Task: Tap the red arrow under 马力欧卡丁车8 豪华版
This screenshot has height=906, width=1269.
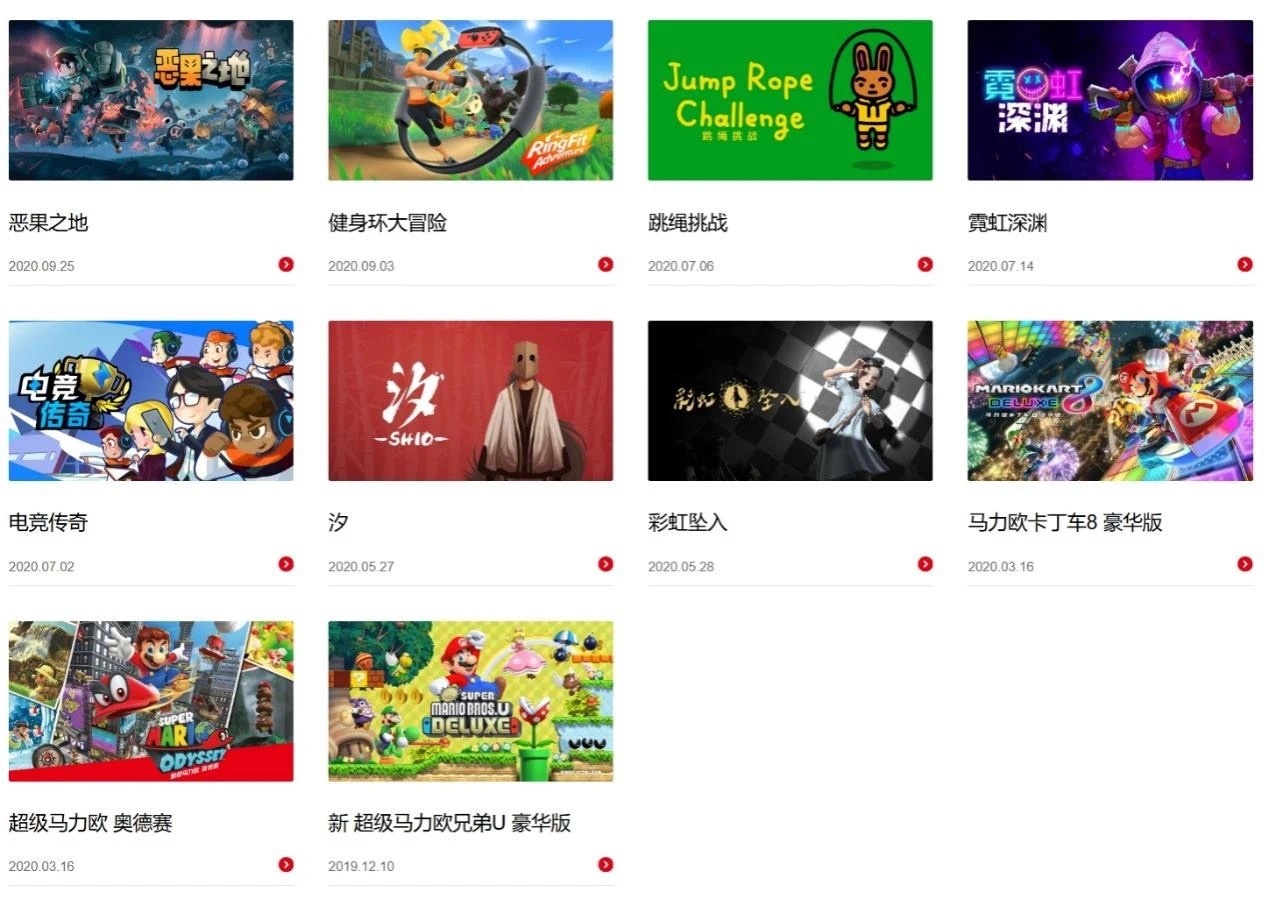Action: pos(1245,564)
